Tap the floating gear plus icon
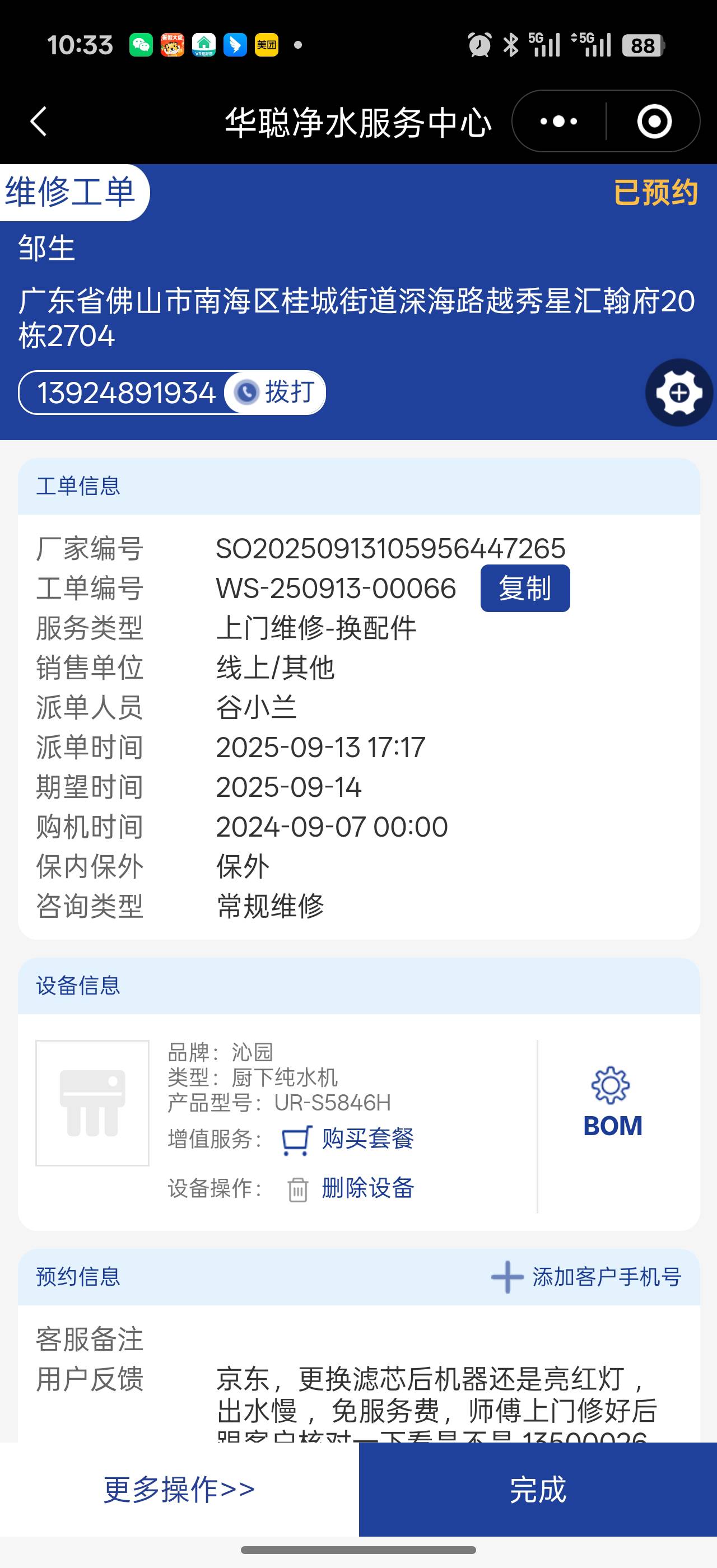 coord(679,393)
